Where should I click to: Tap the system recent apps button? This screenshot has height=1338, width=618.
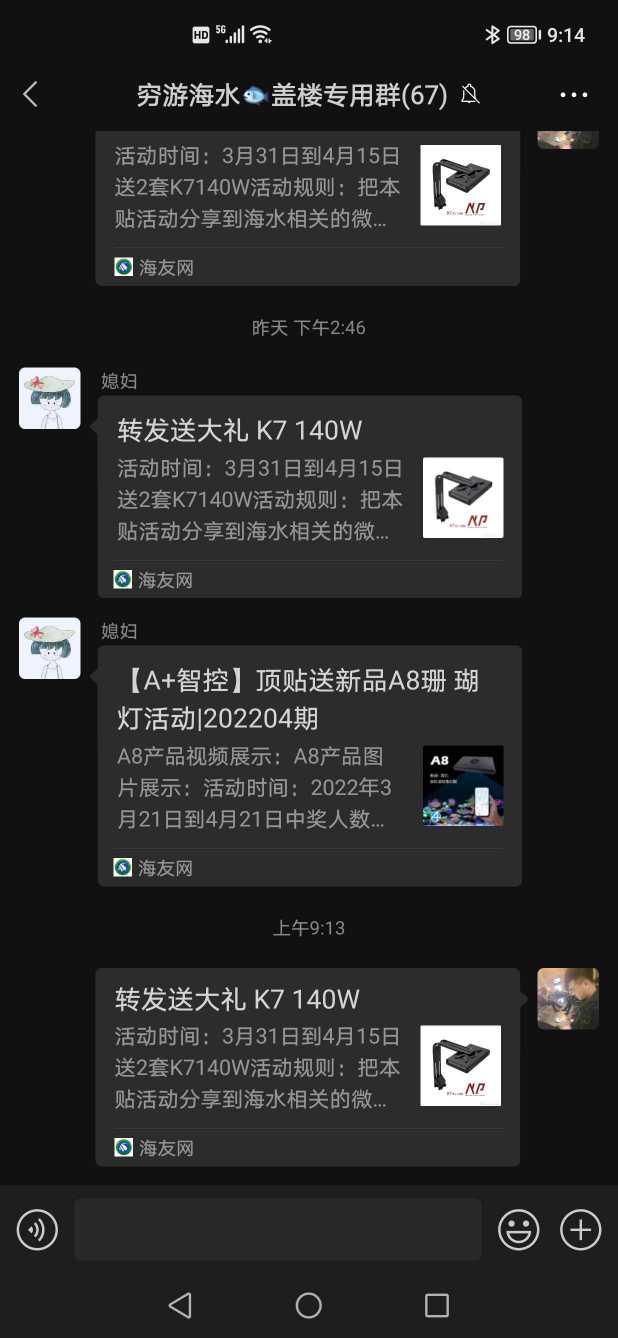437,1305
